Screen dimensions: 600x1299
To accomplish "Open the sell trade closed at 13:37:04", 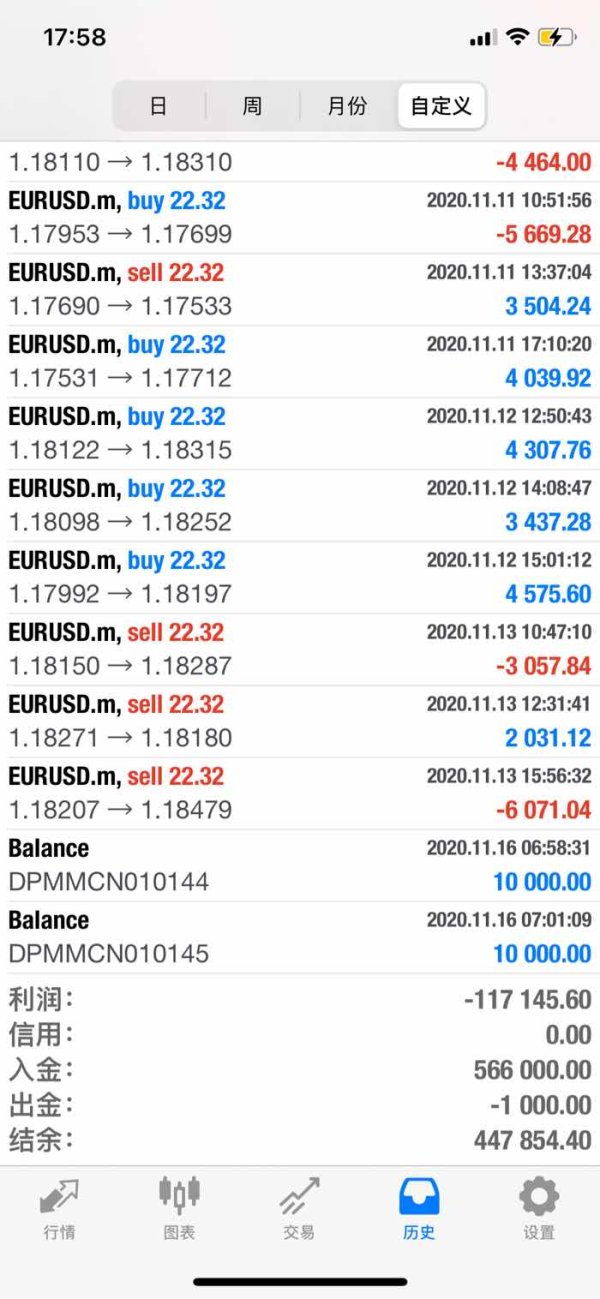I will coord(300,290).
